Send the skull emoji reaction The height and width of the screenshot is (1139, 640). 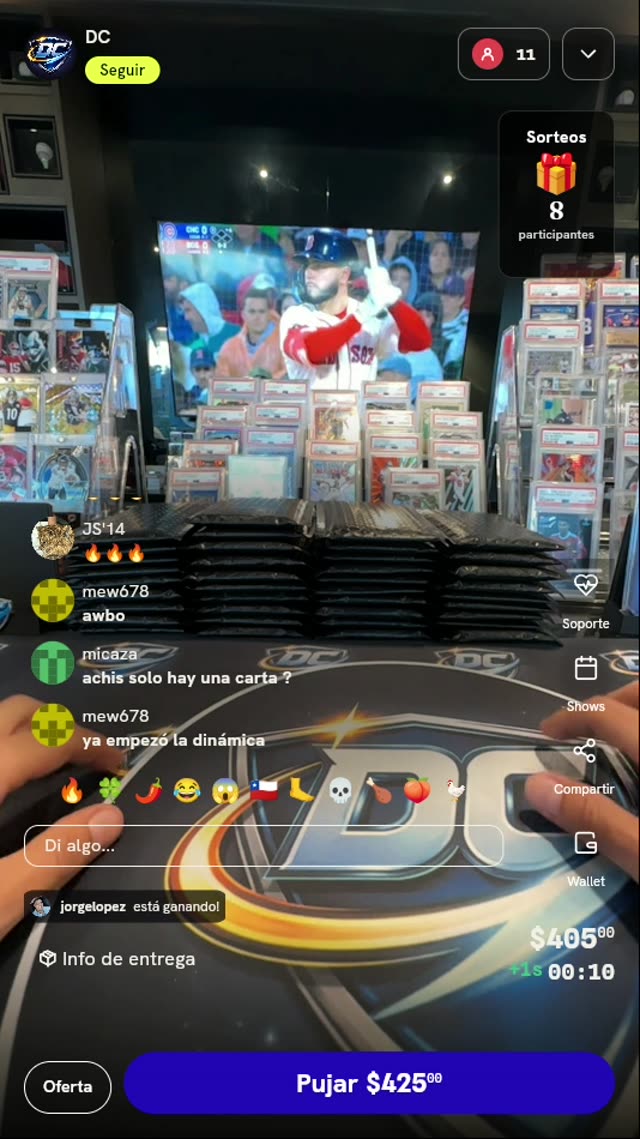tap(340, 790)
